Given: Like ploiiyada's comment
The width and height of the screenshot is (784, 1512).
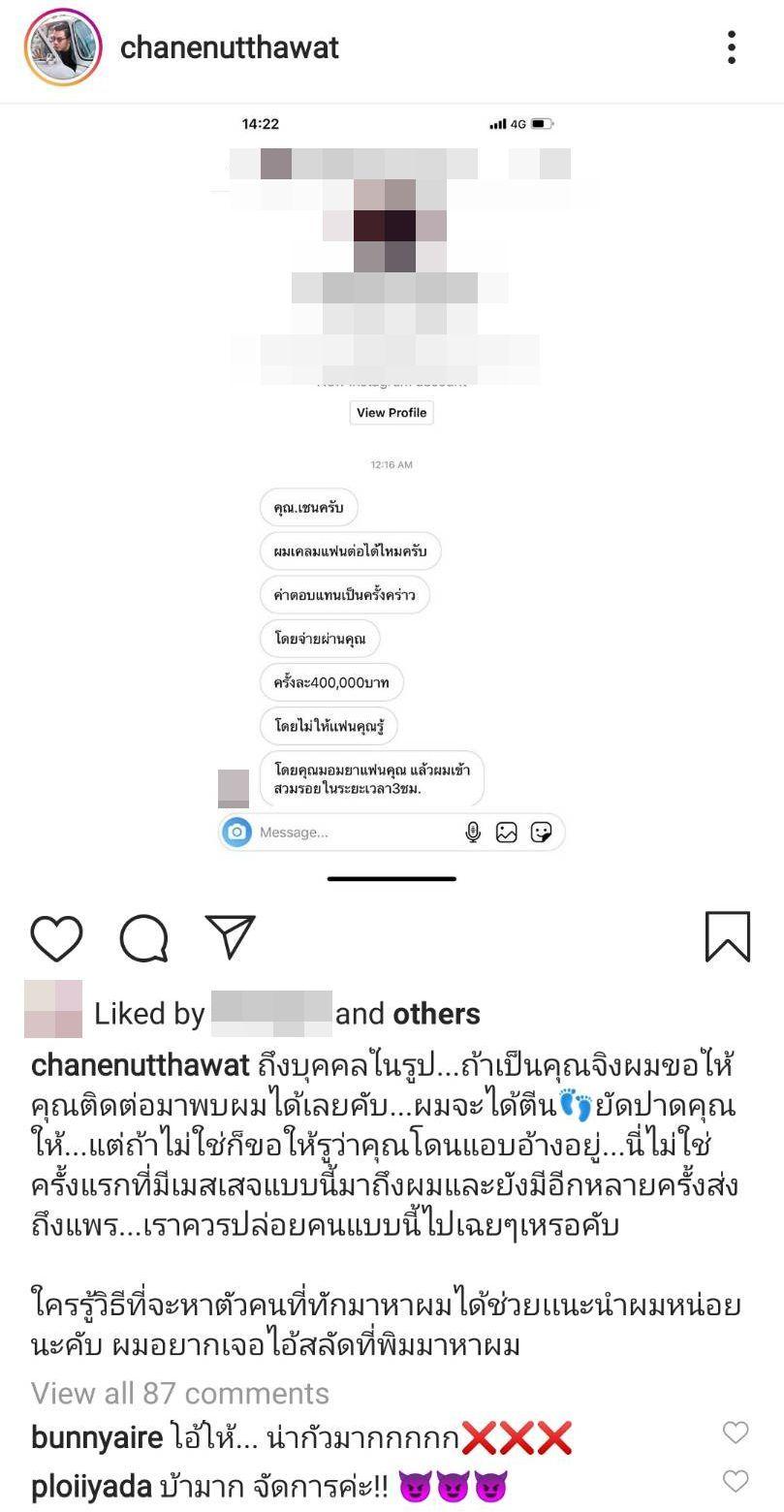Looking at the screenshot, I should (x=736, y=1481).
